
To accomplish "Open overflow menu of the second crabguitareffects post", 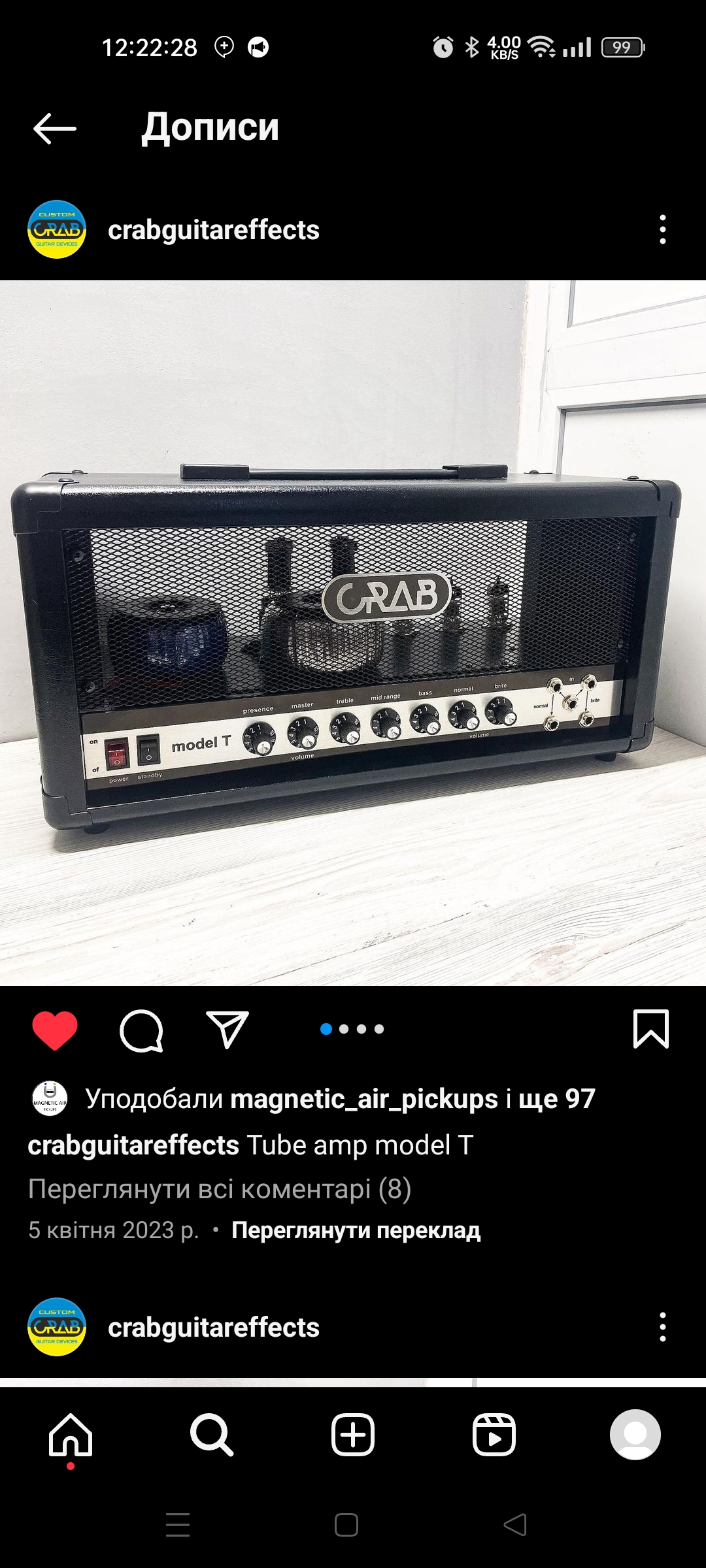I will [x=662, y=1327].
